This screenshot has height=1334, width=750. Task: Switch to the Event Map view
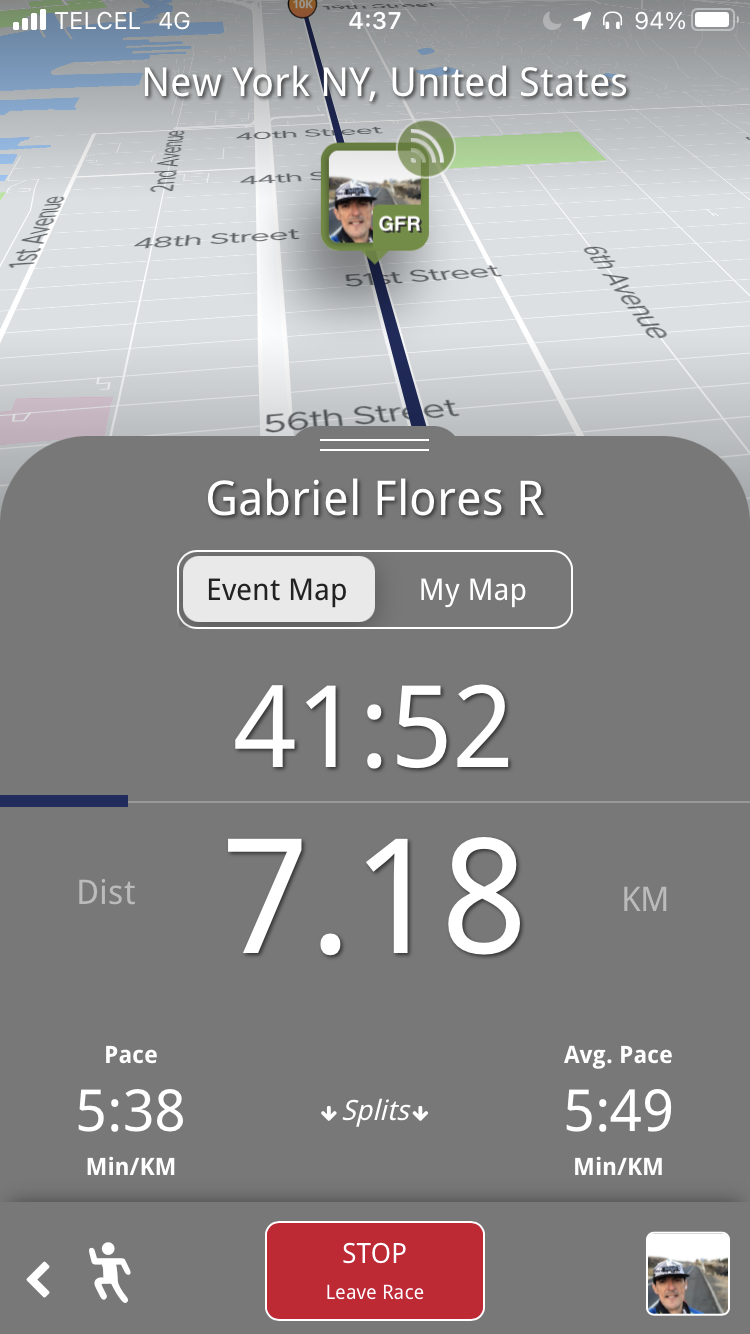(277, 590)
